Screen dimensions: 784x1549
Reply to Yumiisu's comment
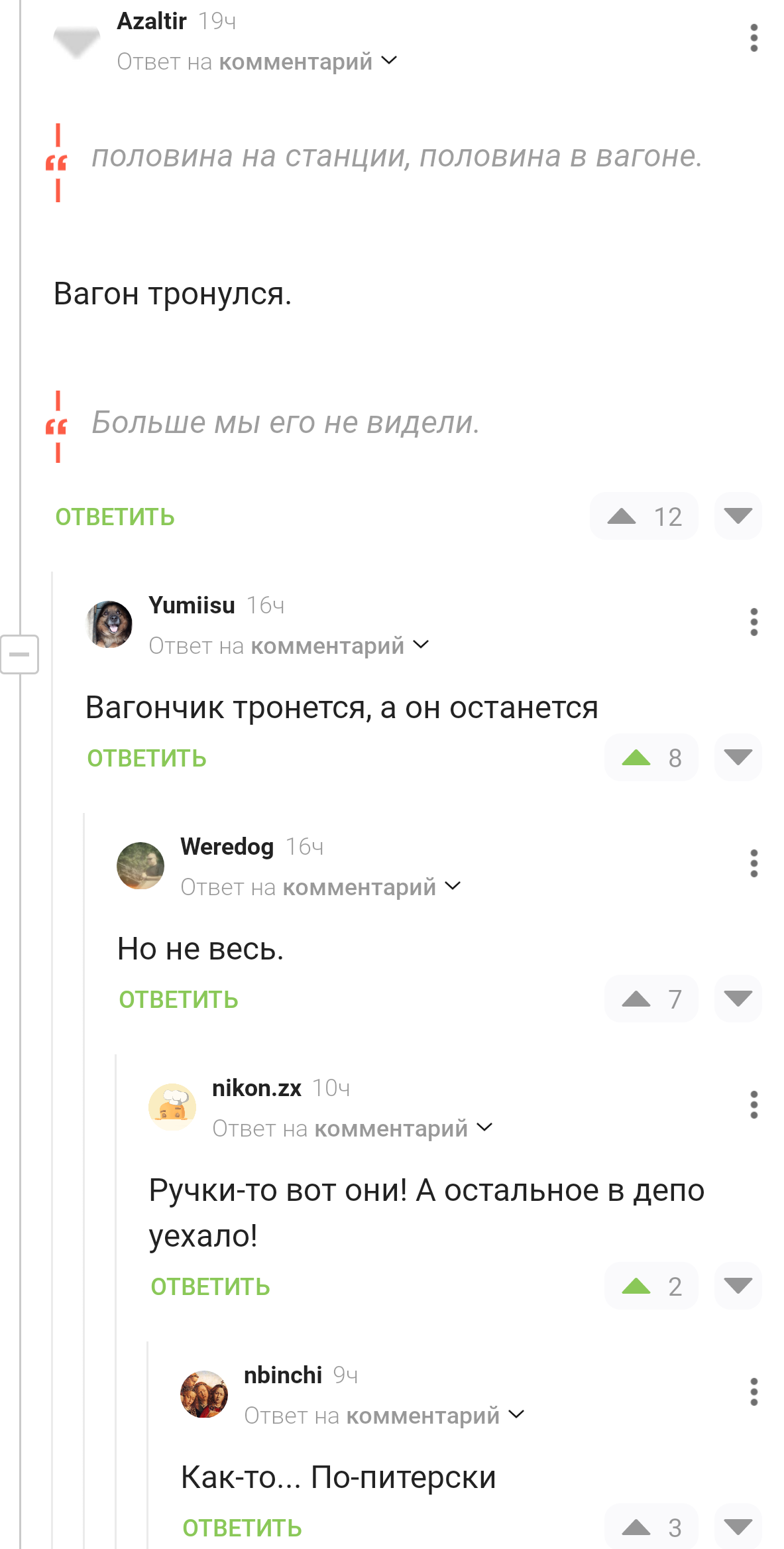point(146,759)
